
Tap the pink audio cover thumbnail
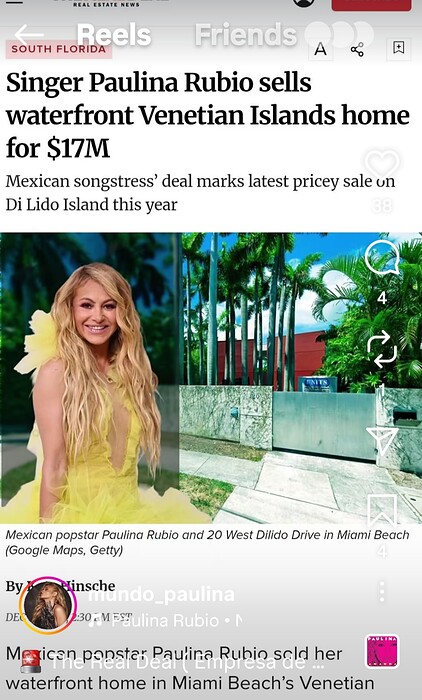pyautogui.click(x=382, y=651)
